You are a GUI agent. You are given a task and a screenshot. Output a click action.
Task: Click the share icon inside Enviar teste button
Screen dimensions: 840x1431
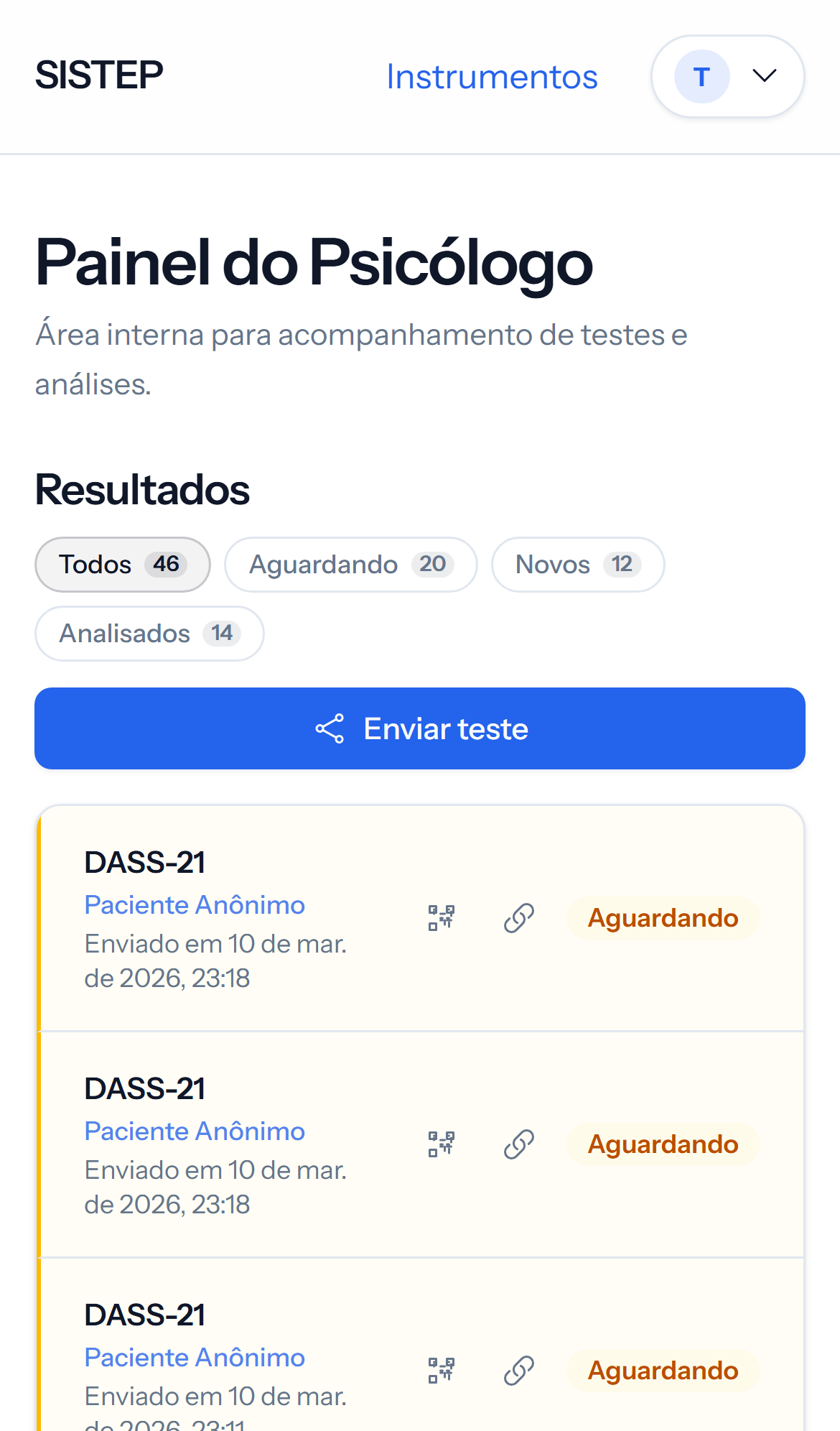[329, 728]
